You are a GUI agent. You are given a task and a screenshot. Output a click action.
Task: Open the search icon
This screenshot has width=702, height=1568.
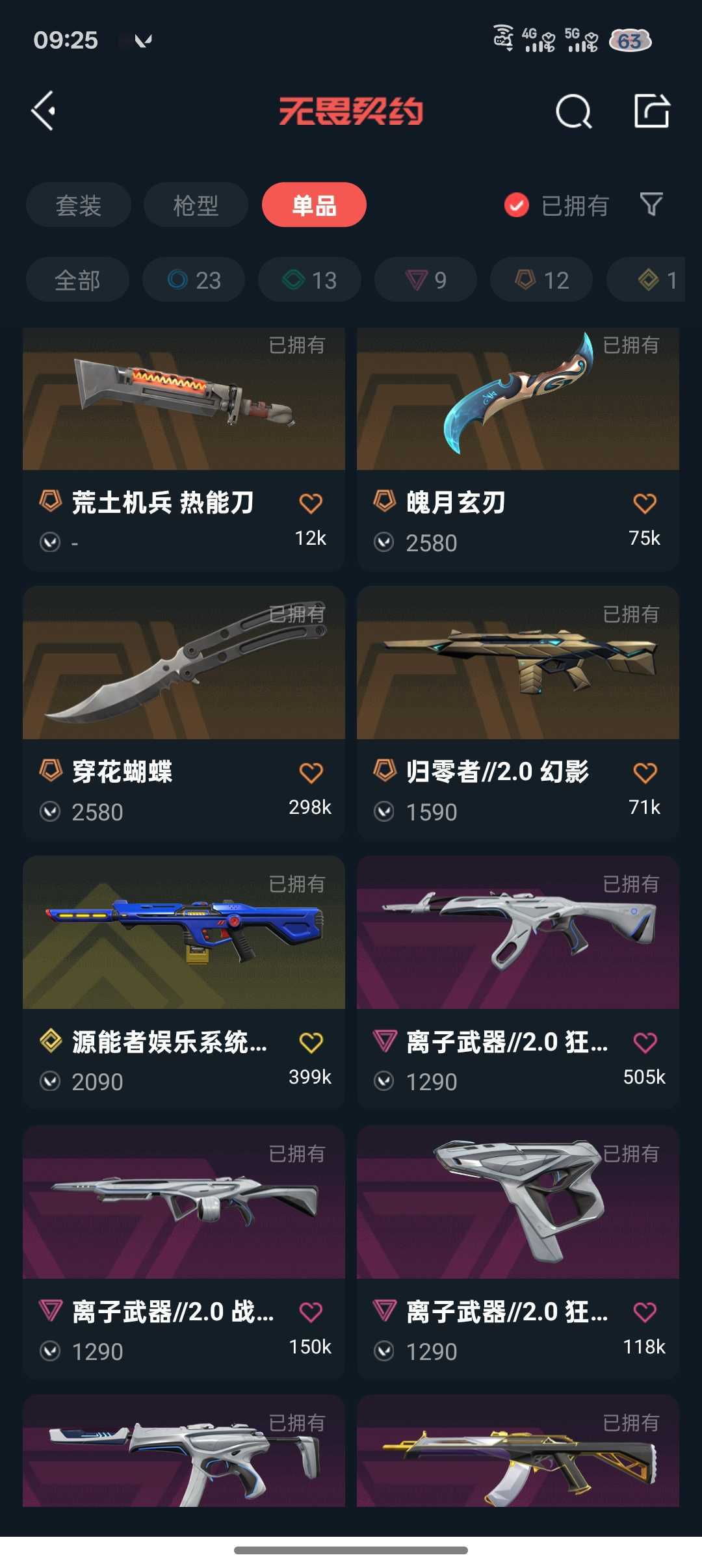[573, 112]
